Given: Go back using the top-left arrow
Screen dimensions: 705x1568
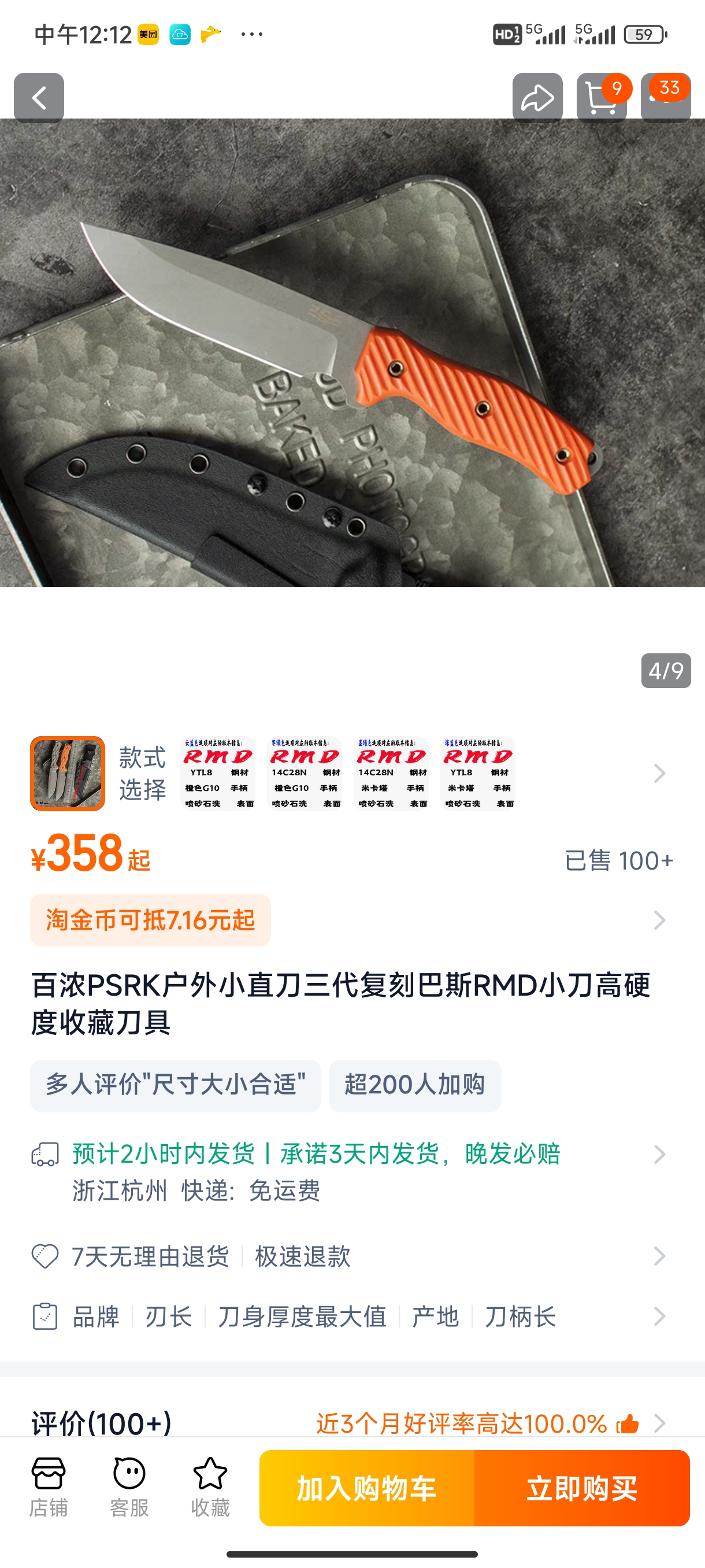Looking at the screenshot, I should (39, 97).
